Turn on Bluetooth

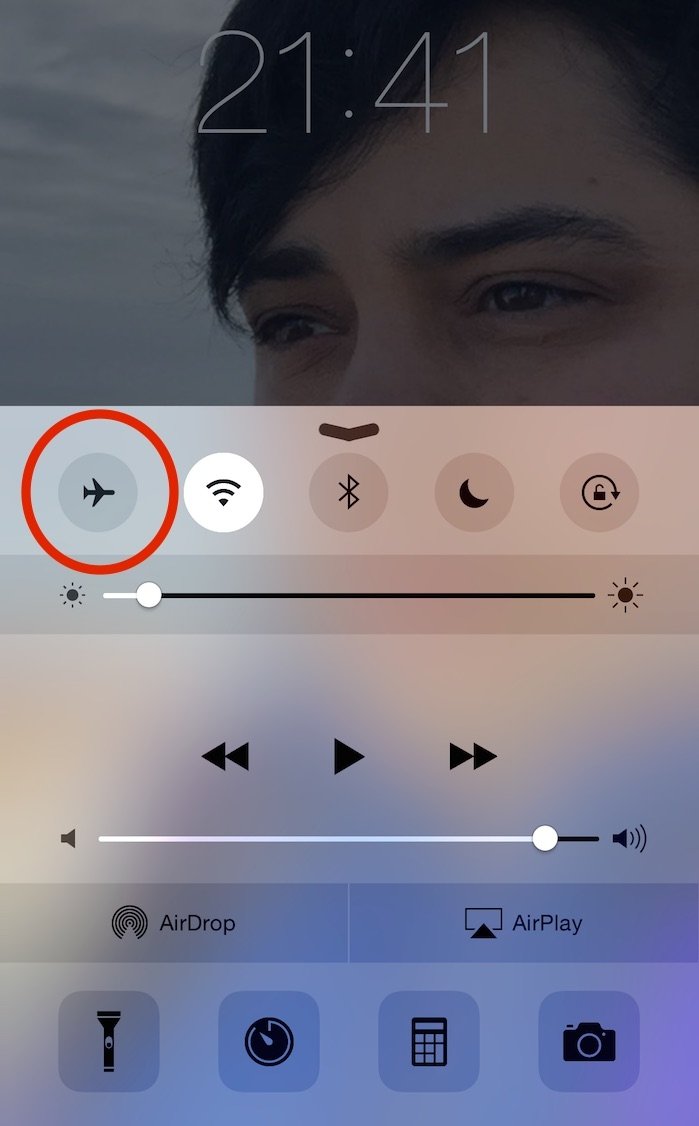pyautogui.click(x=348, y=492)
